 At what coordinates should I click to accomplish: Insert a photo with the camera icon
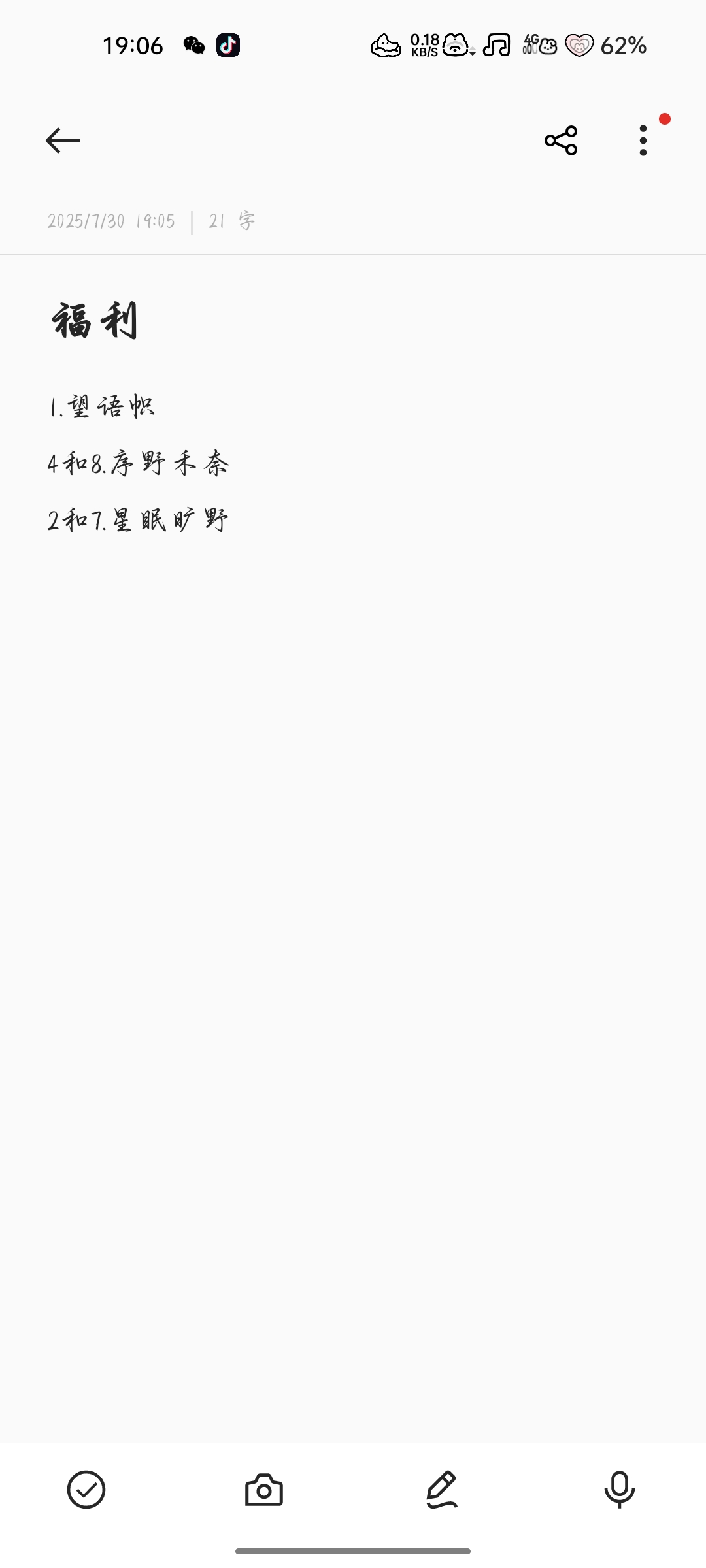pos(264,1490)
